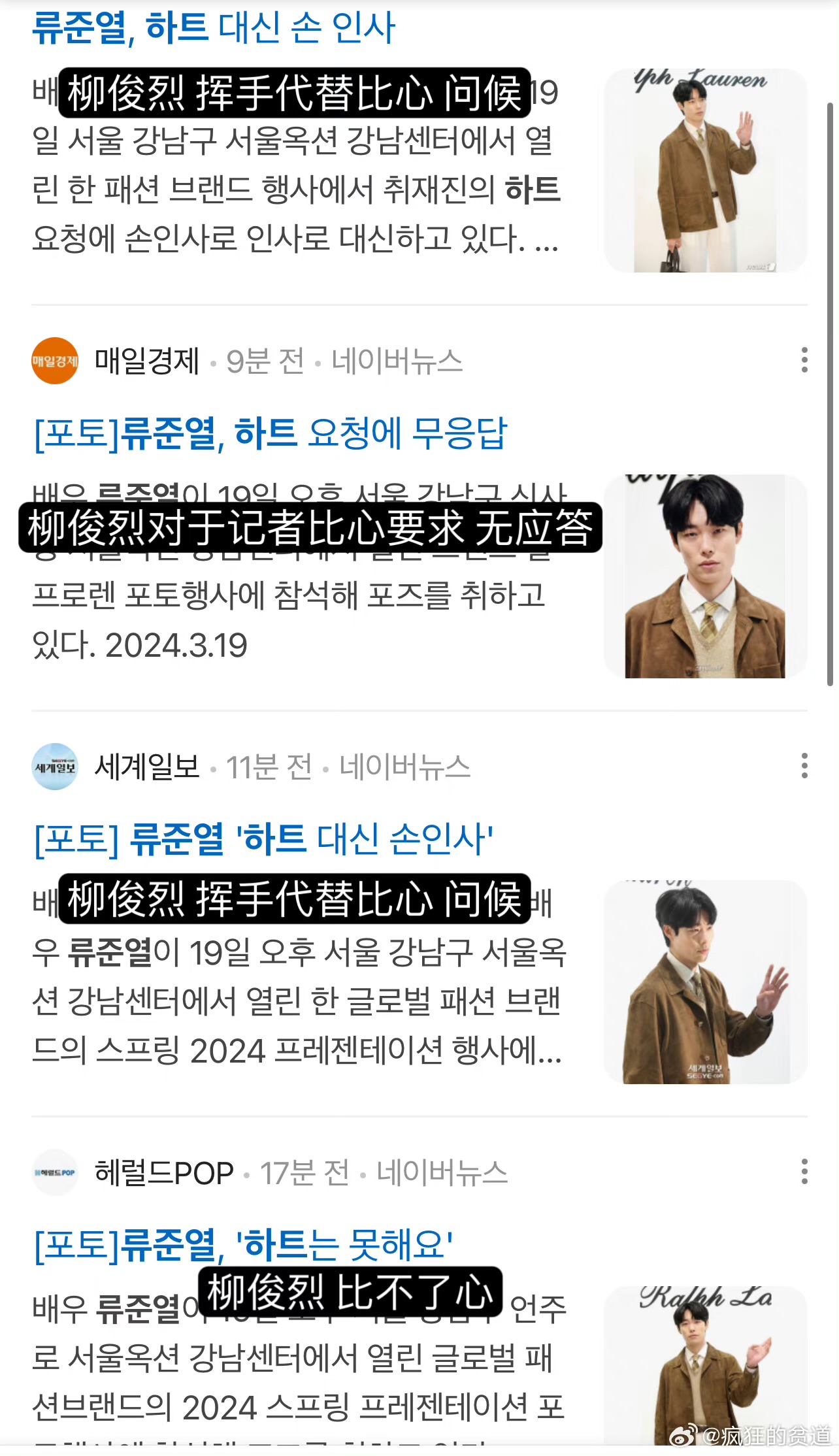
Task: Tap the thumbnail of the 매일경제 article
Action: tap(705, 576)
